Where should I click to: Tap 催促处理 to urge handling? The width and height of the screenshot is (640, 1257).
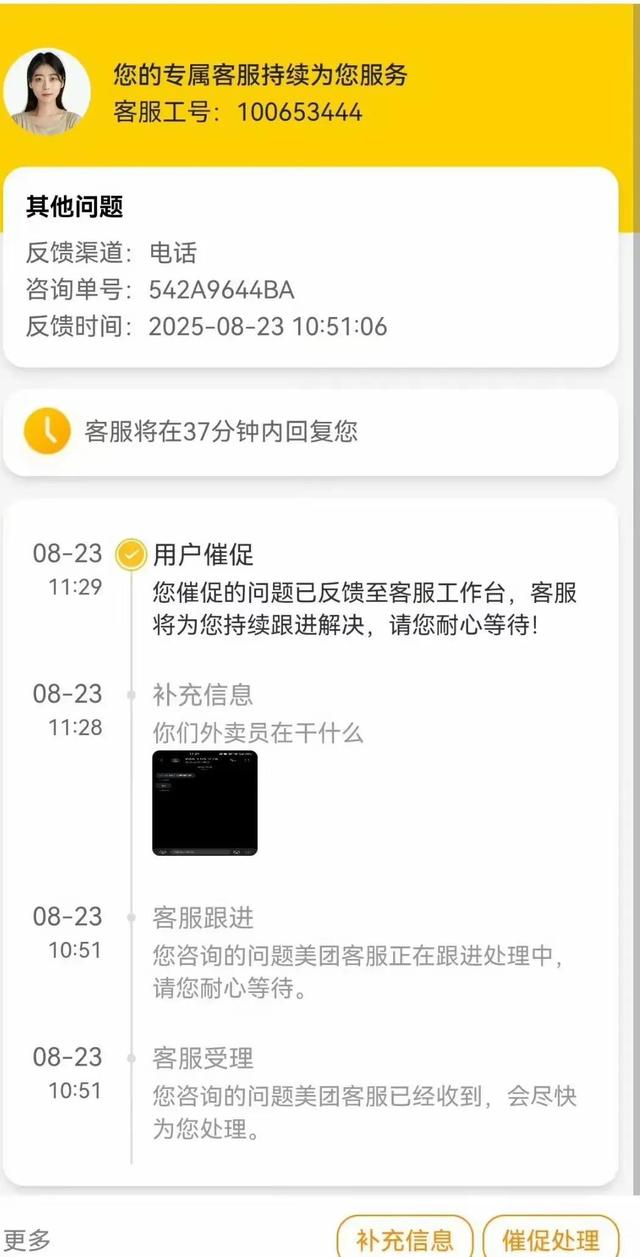coord(550,1238)
